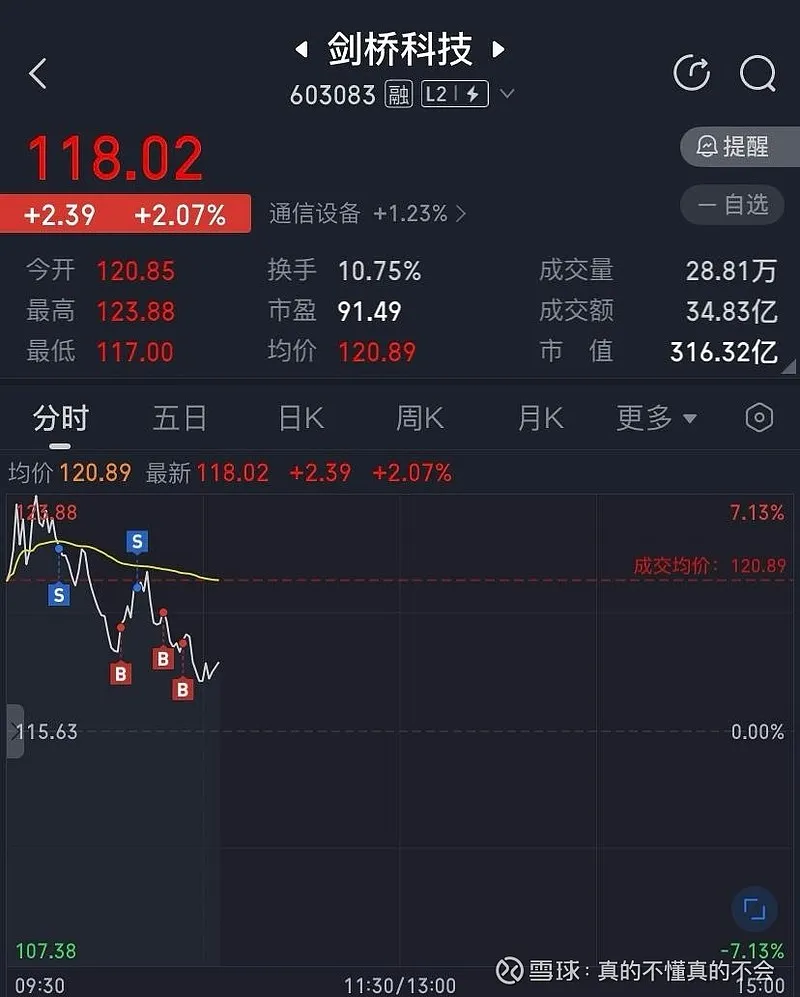Go back to the previous screen
This screenshot has height=997, width=800.
[38, 73]
